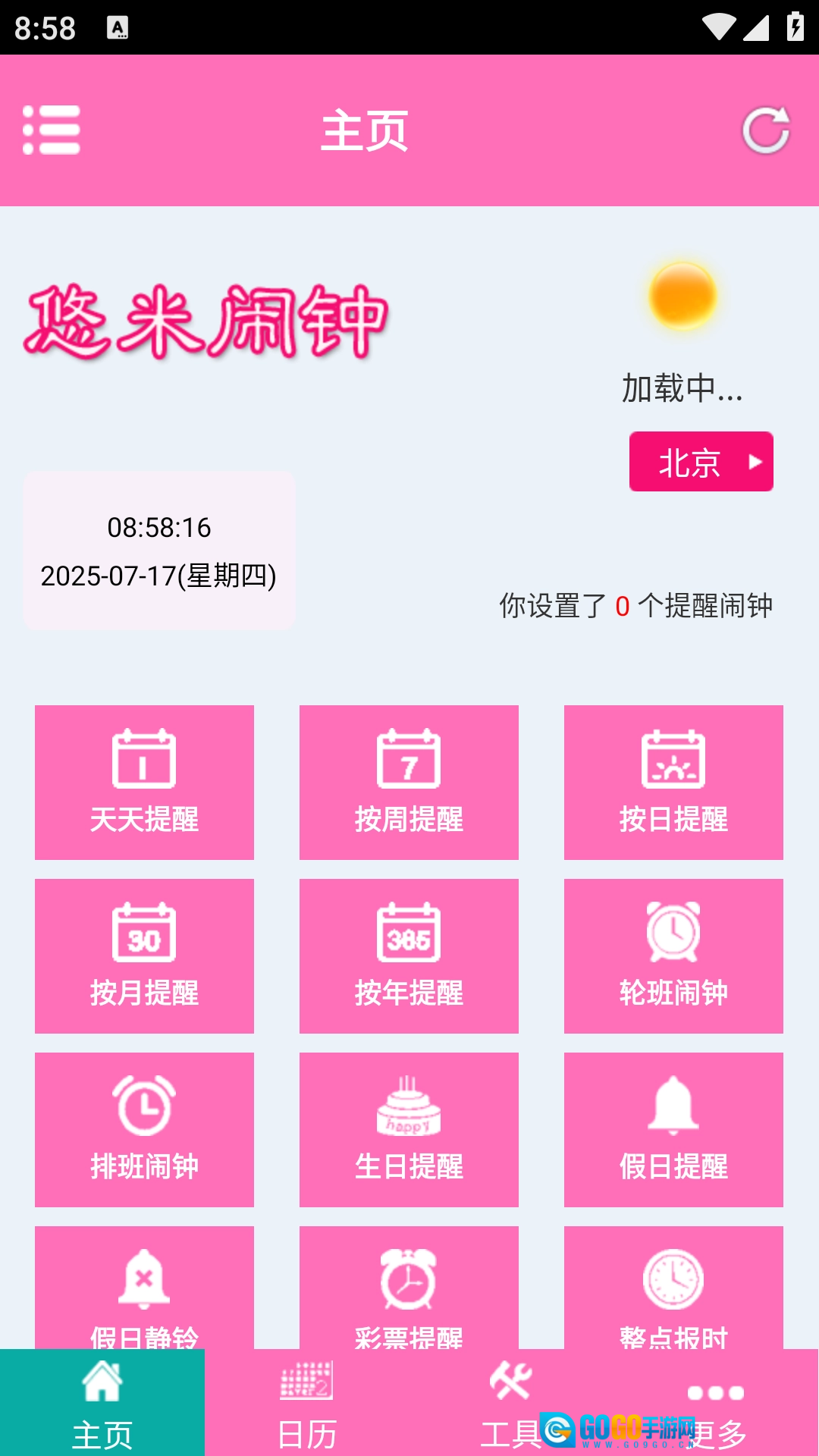Open 按年提醒 yearly reminder
819x1456 pixels.
(409, 956)
